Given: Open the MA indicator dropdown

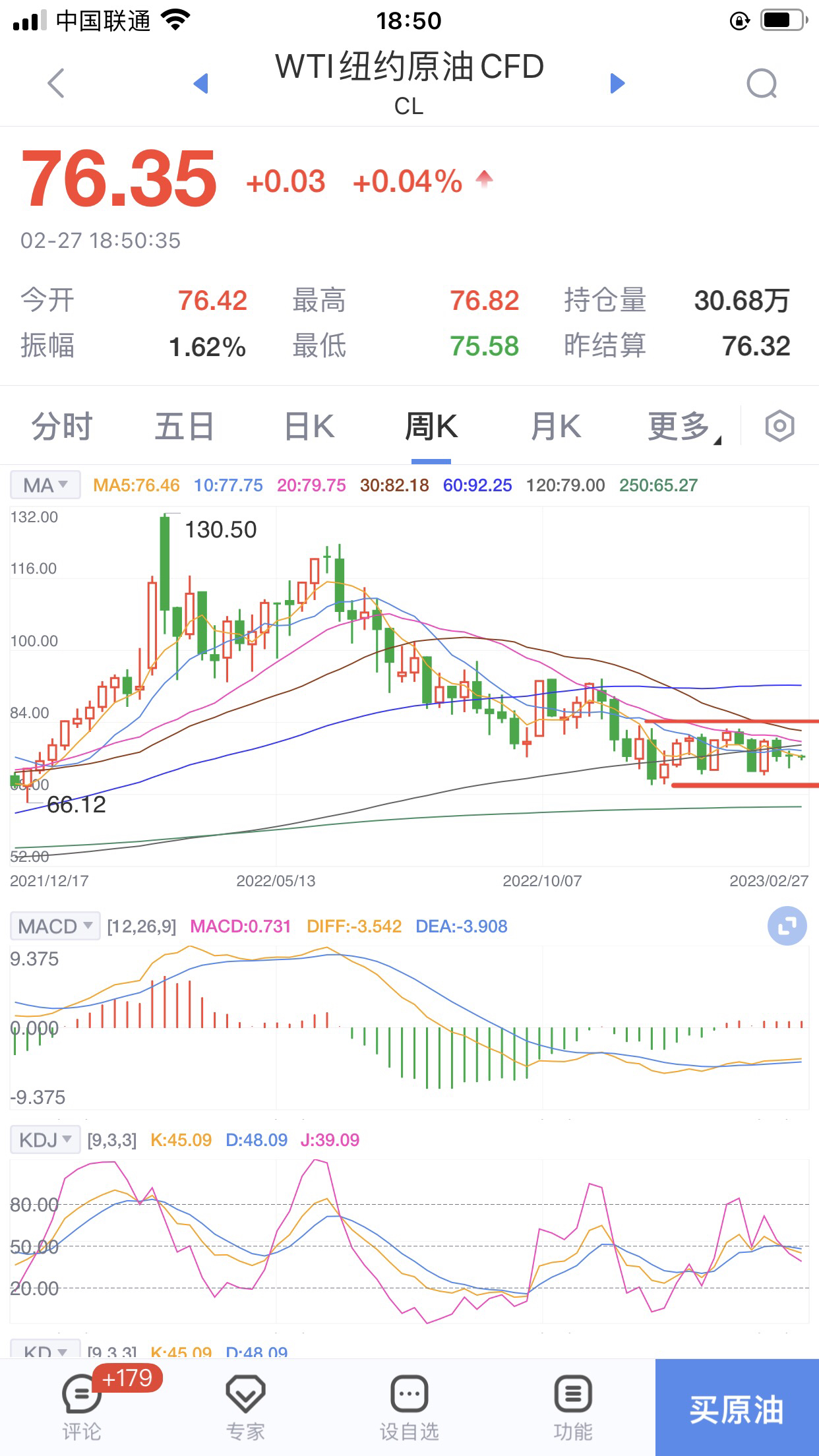Looking at the screenshot, I should 45,485.
